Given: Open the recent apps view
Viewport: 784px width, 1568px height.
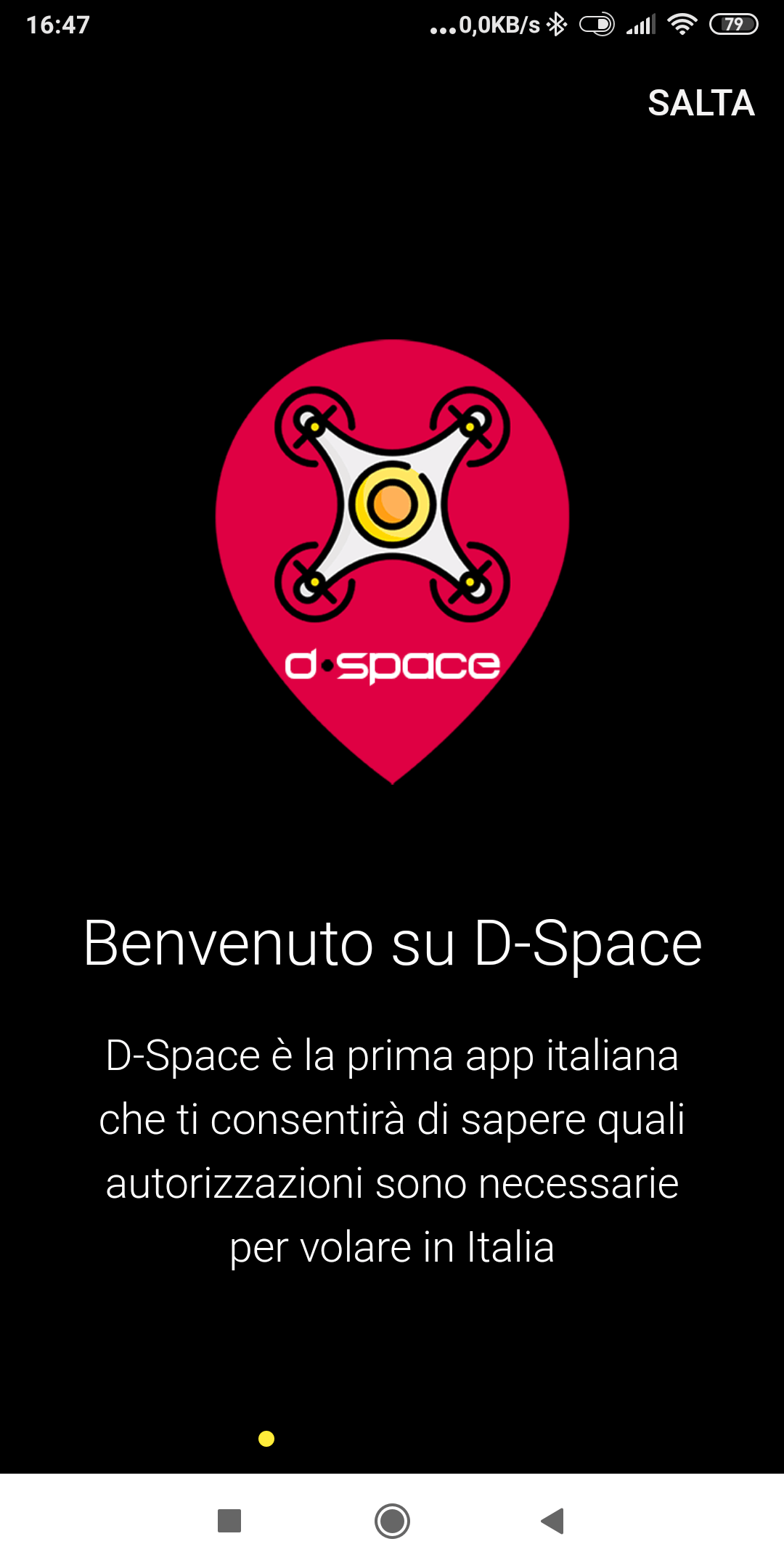Looking at the screenshot, I should click(x=229, y=1521).
